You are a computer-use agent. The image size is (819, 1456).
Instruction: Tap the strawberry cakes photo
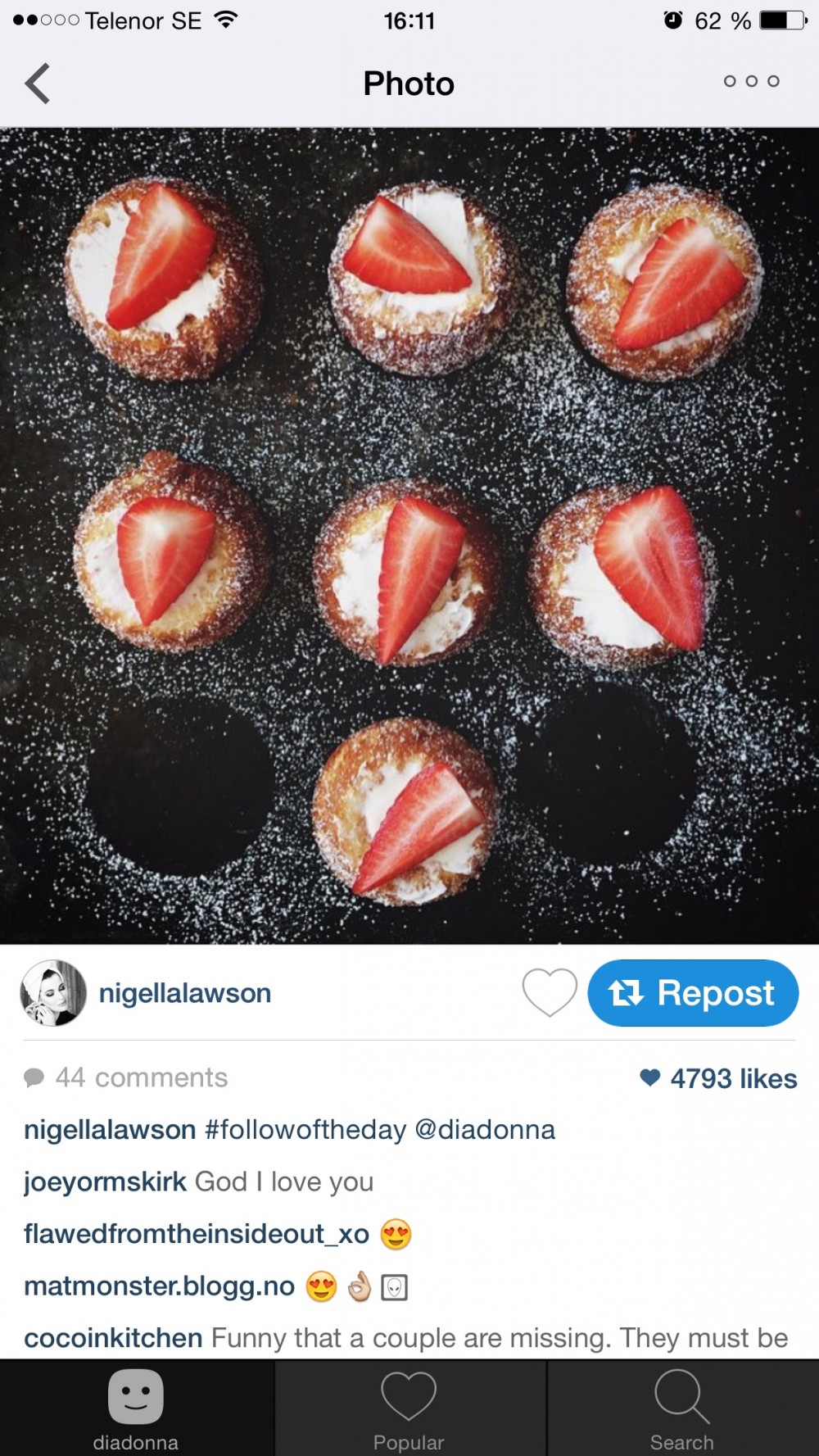point(409,537)
